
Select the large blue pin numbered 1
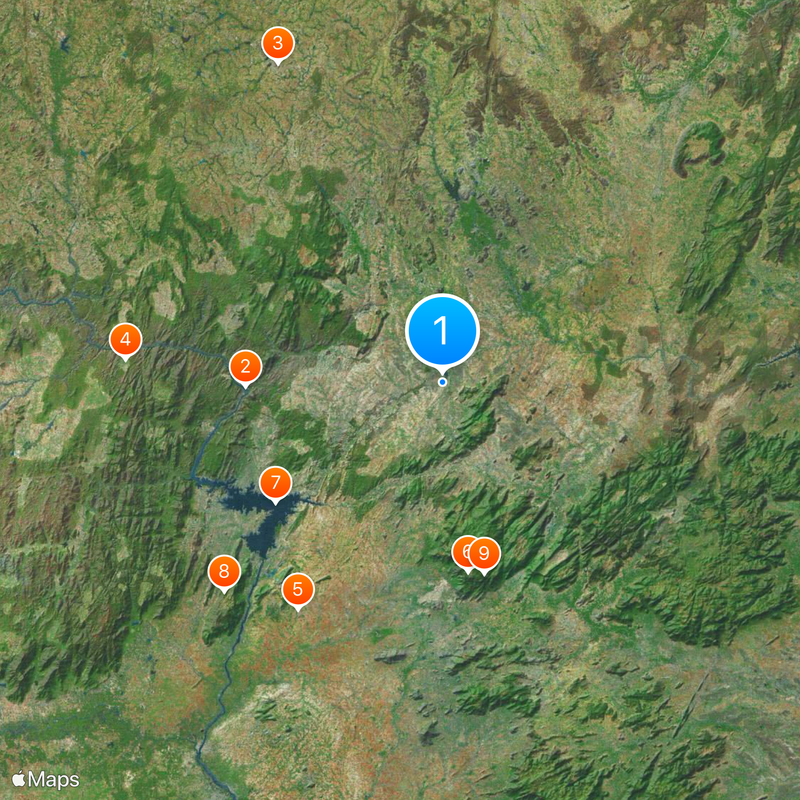(x=442, y=330)
